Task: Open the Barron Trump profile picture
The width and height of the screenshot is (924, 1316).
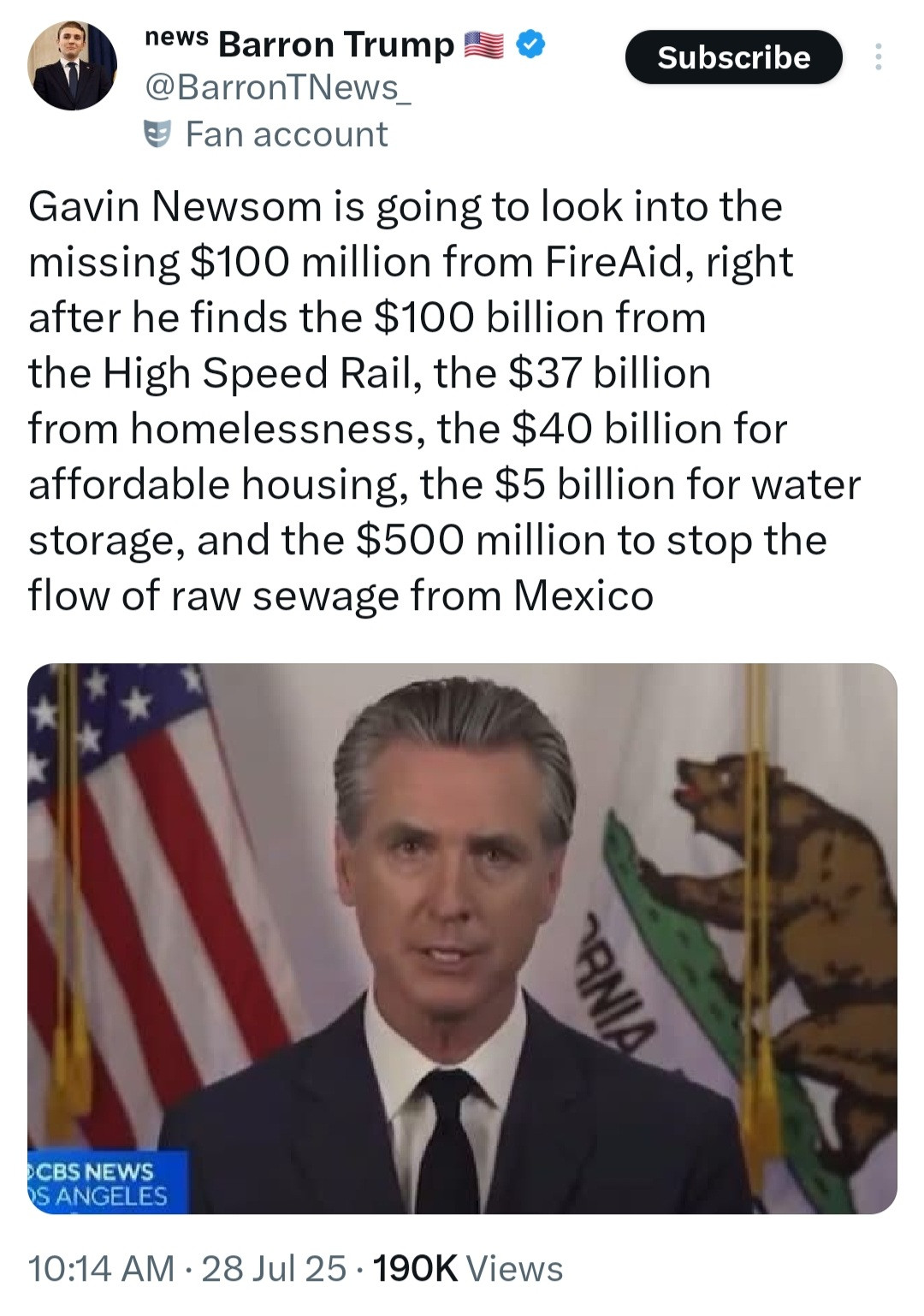Action: coord(72,66)
